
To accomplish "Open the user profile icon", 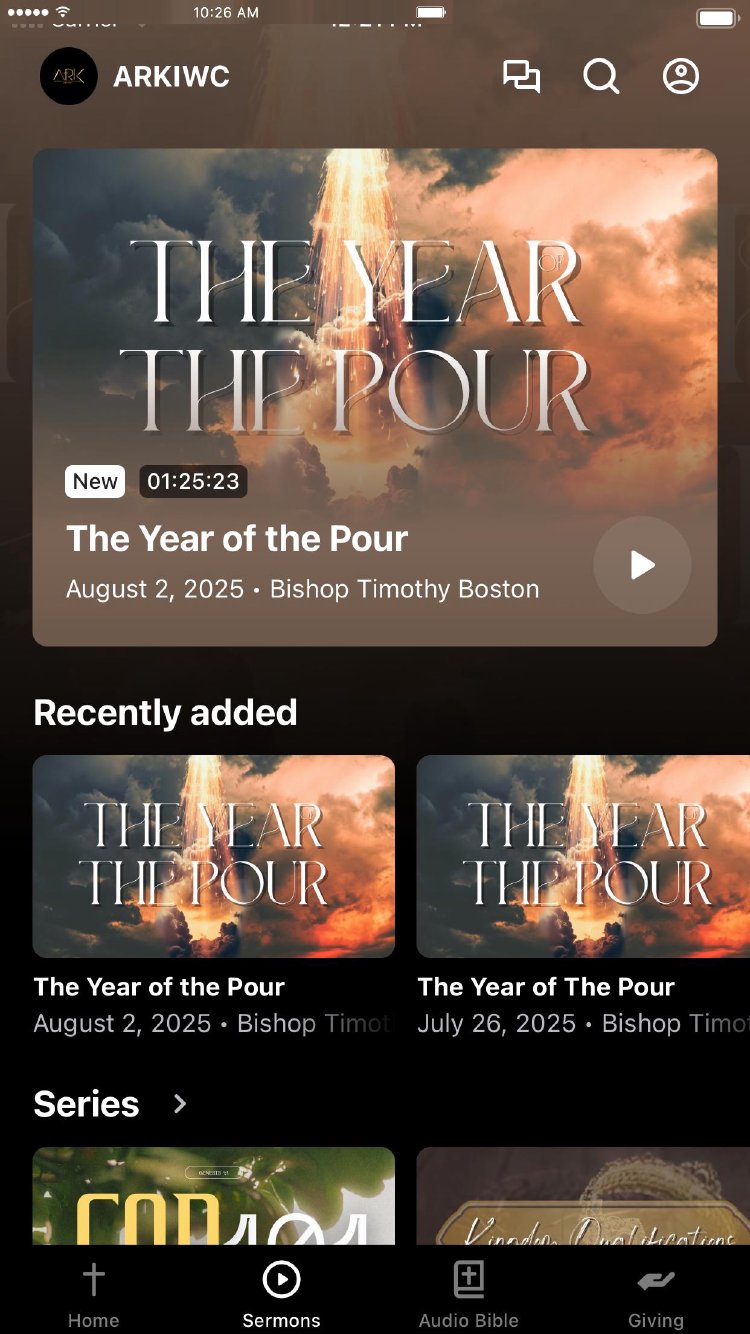I will click(x=681, y=77).
